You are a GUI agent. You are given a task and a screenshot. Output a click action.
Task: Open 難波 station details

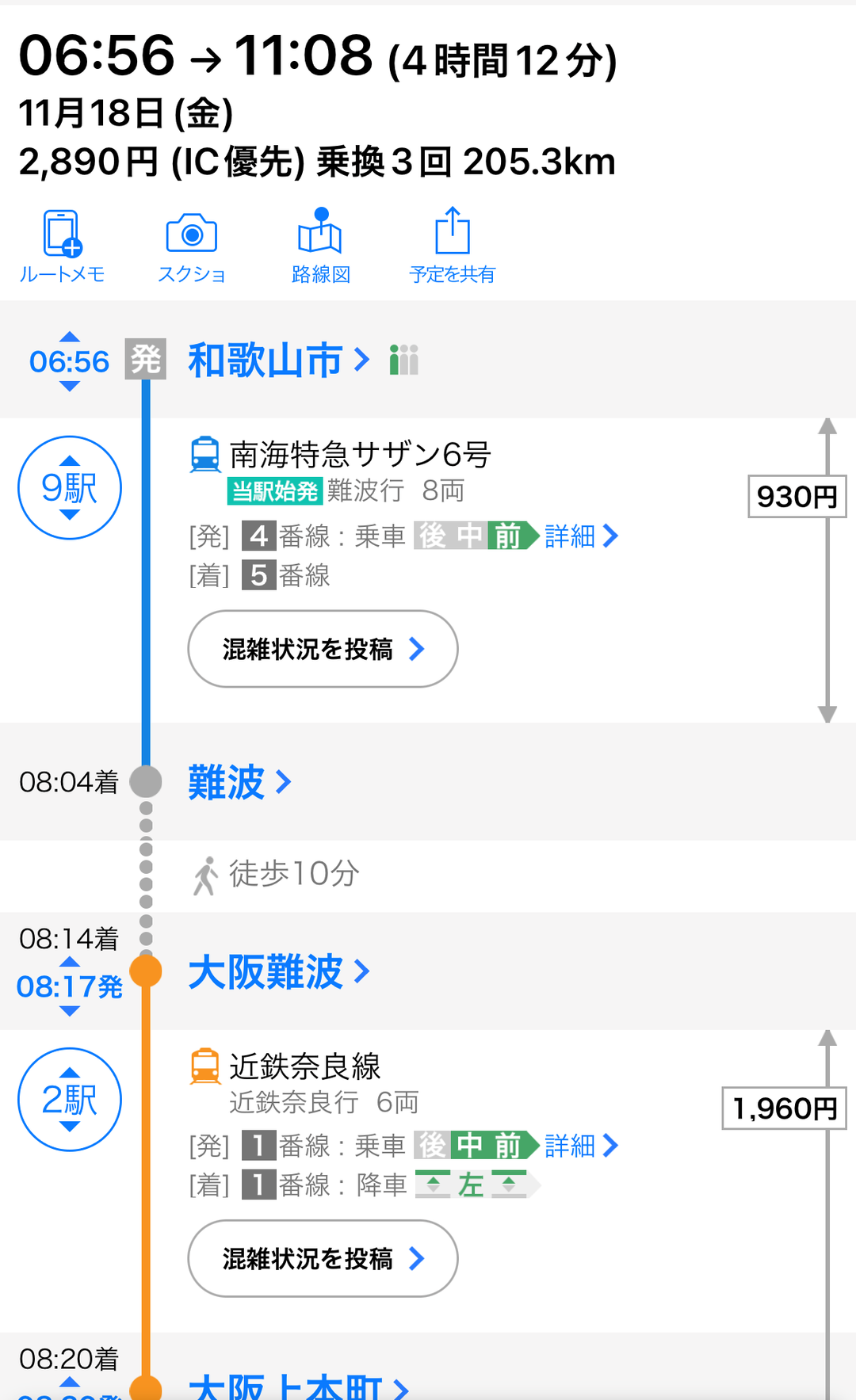pos(239,783)
